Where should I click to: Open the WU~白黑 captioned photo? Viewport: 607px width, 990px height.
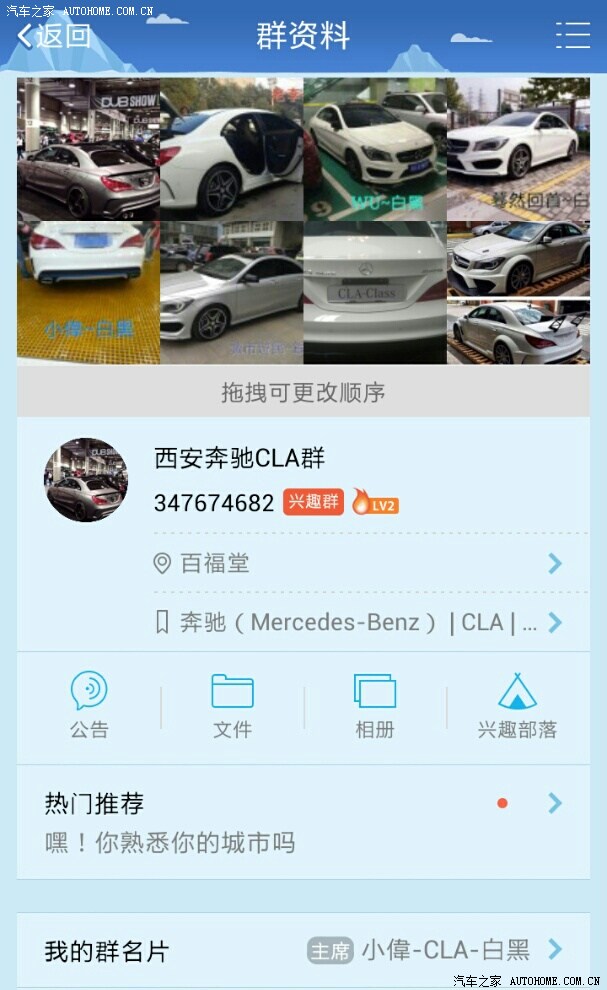(374, 149)
